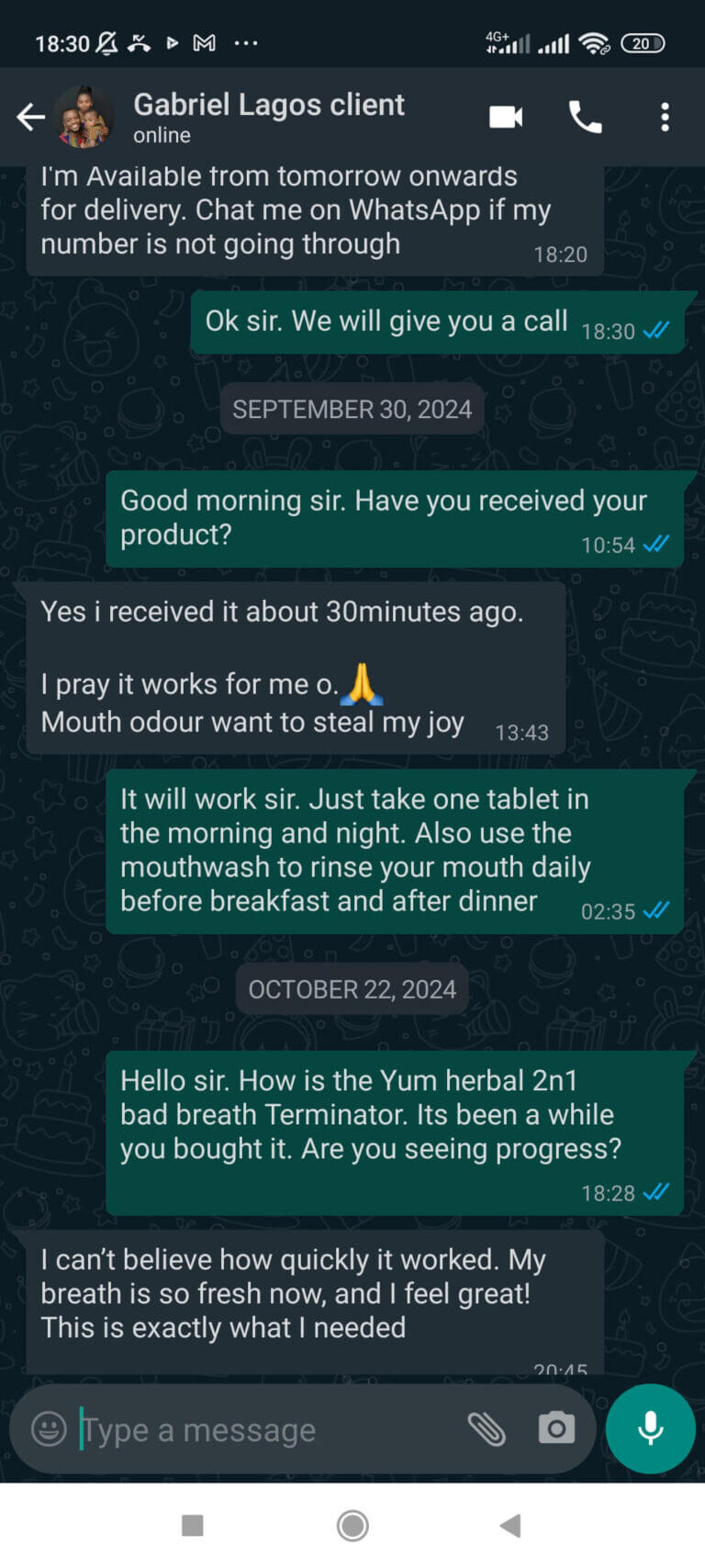Open the camera from message bar

click(x=556, y=1428)
